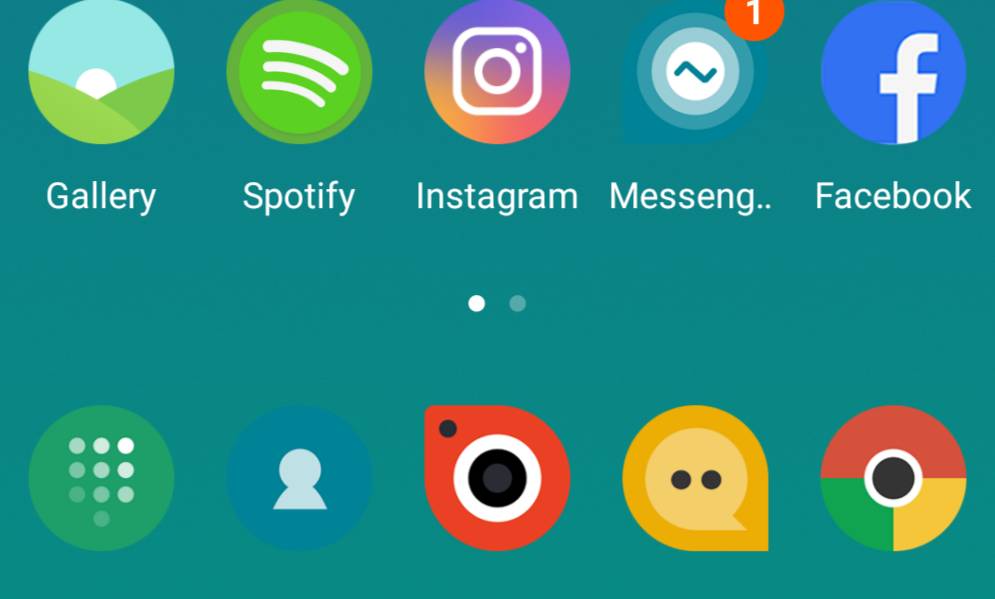
Task: Open the Gallery app
Action: point(101,73)
